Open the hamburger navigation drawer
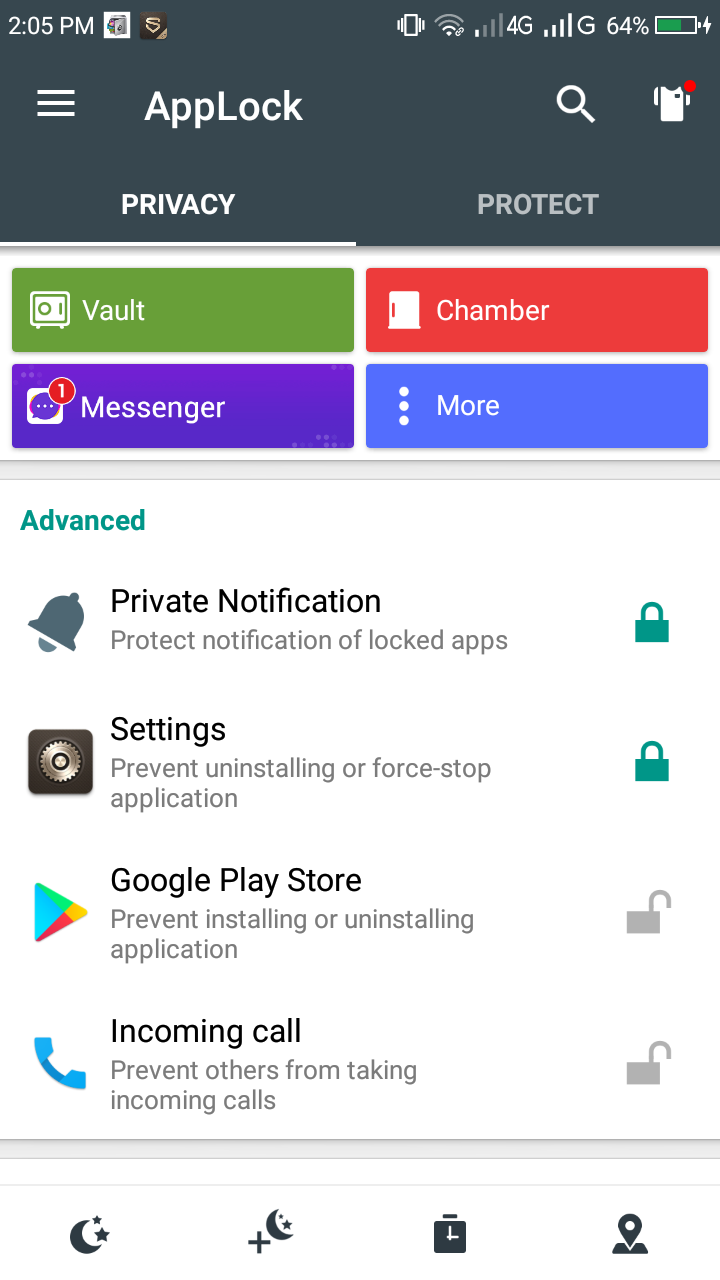 point(56,104)
